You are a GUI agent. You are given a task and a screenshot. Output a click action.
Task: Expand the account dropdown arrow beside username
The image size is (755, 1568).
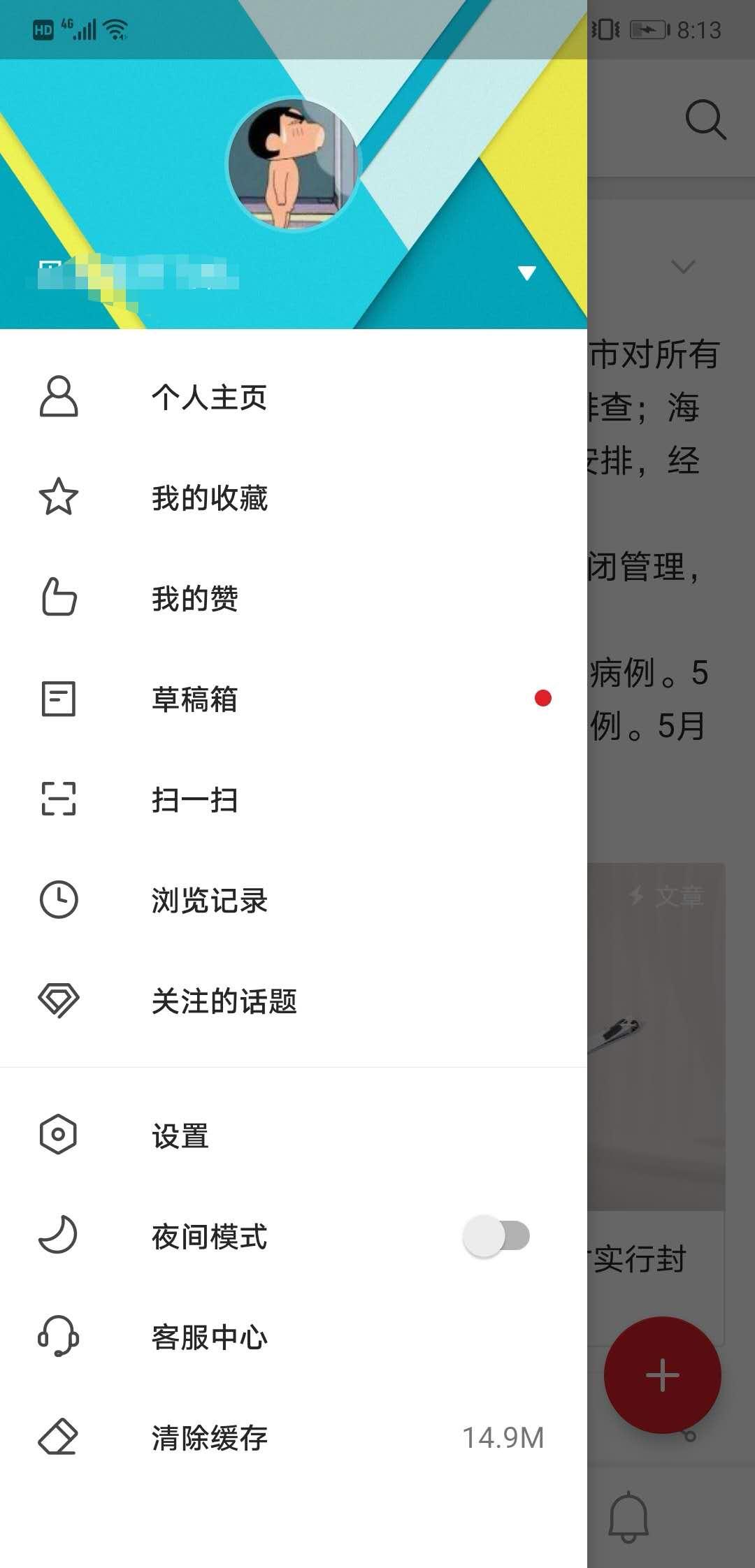pos(528,273)
